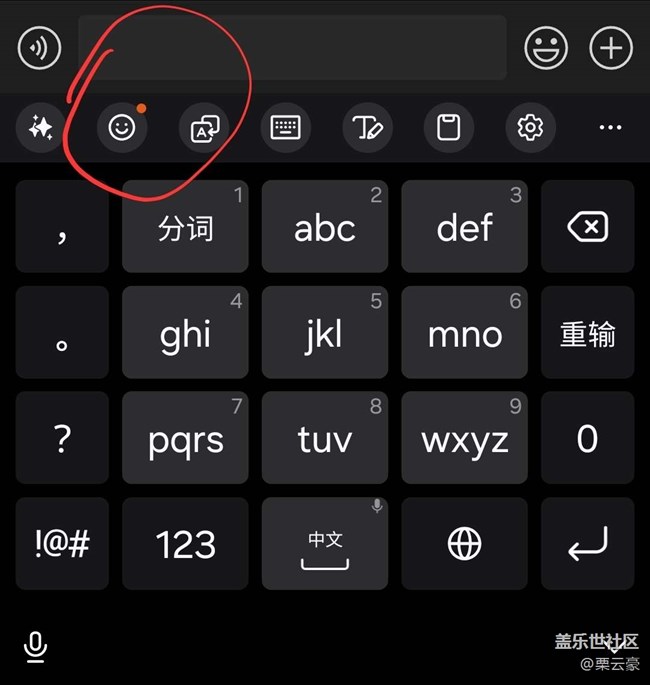Expand more toolbar options (three dots)
This screenshot has height=685, width=650.
tap(610, 128)
